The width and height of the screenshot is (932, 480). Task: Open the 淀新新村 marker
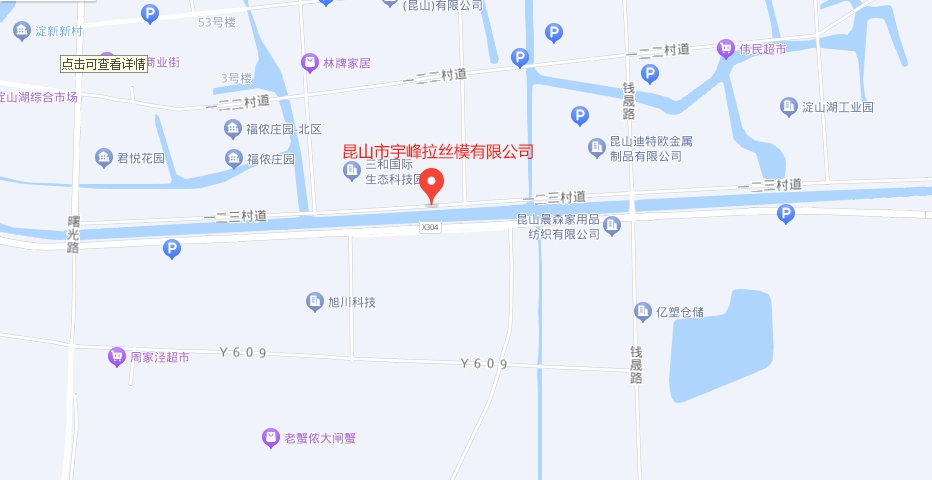[x=21, y=31]
